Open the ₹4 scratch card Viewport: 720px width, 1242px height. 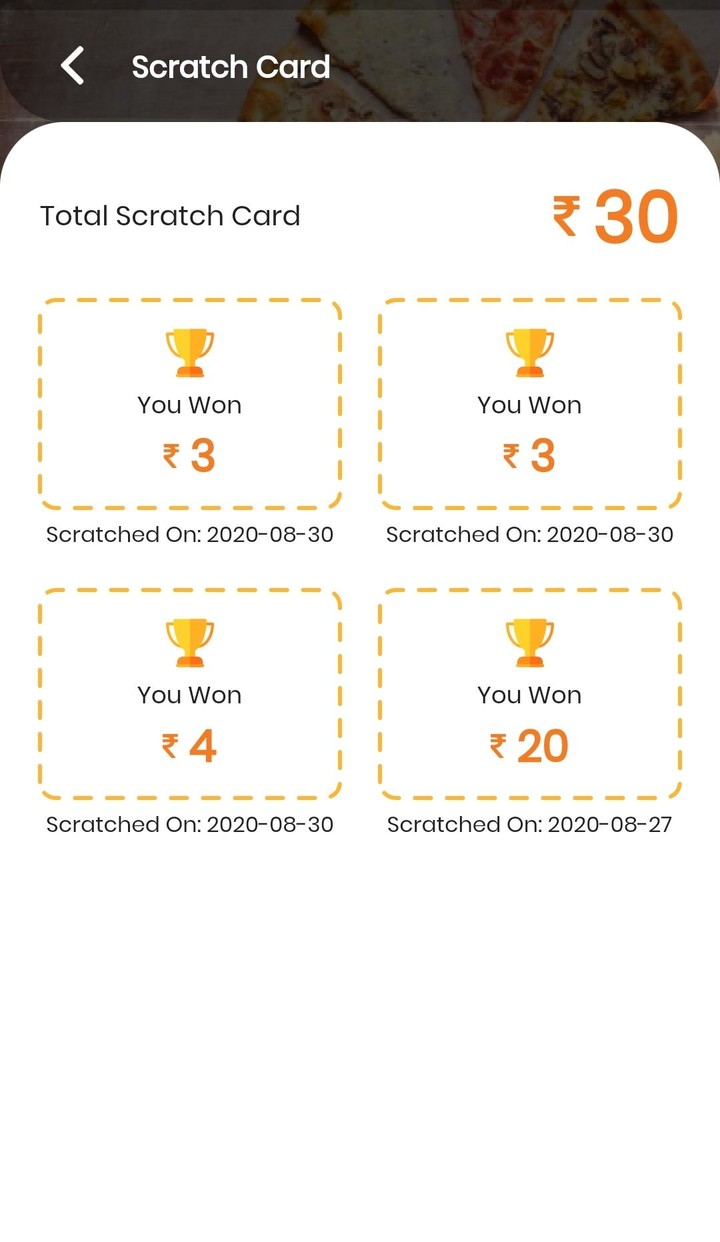190,694
